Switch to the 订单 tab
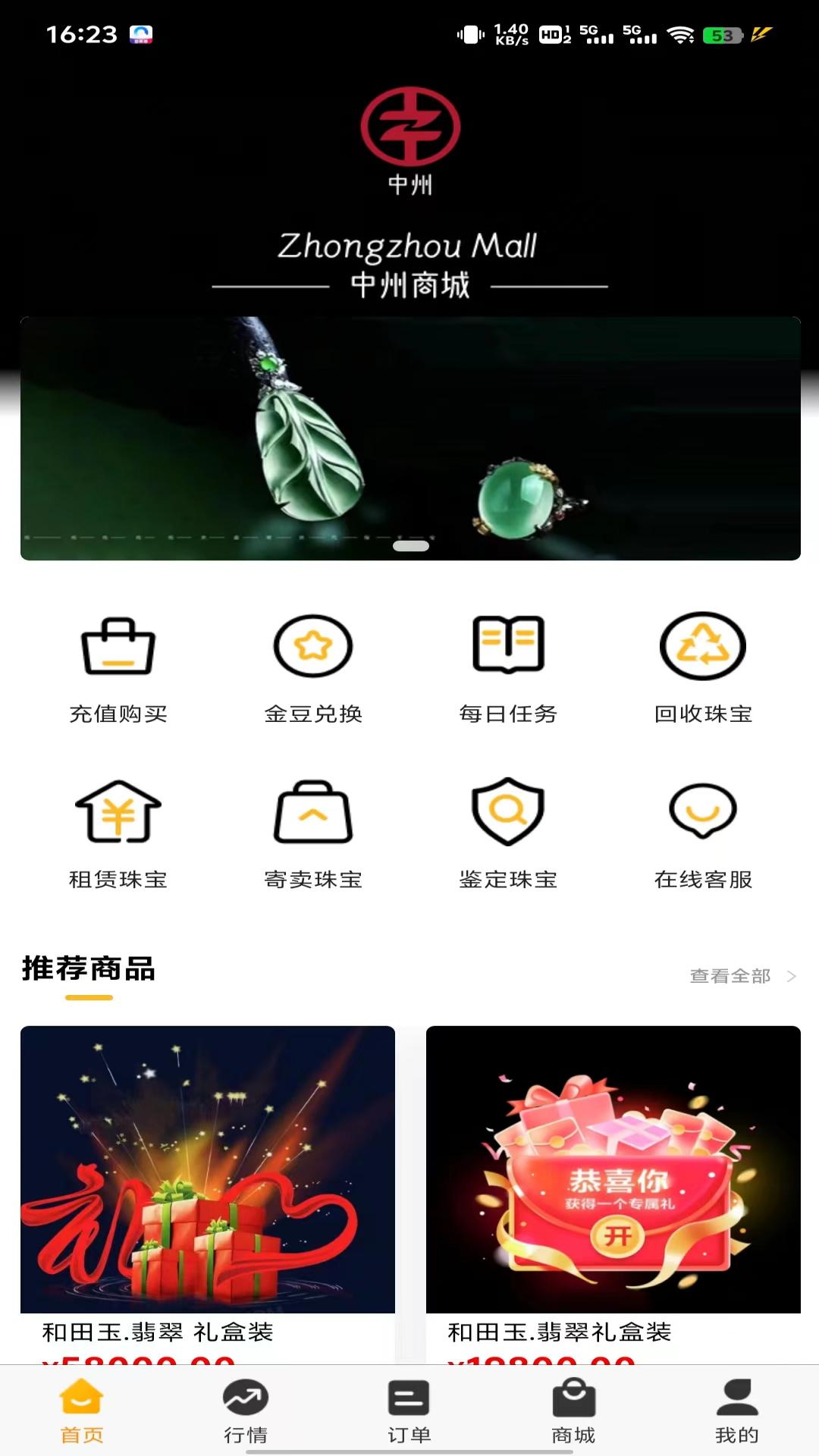 point(409,1412)
